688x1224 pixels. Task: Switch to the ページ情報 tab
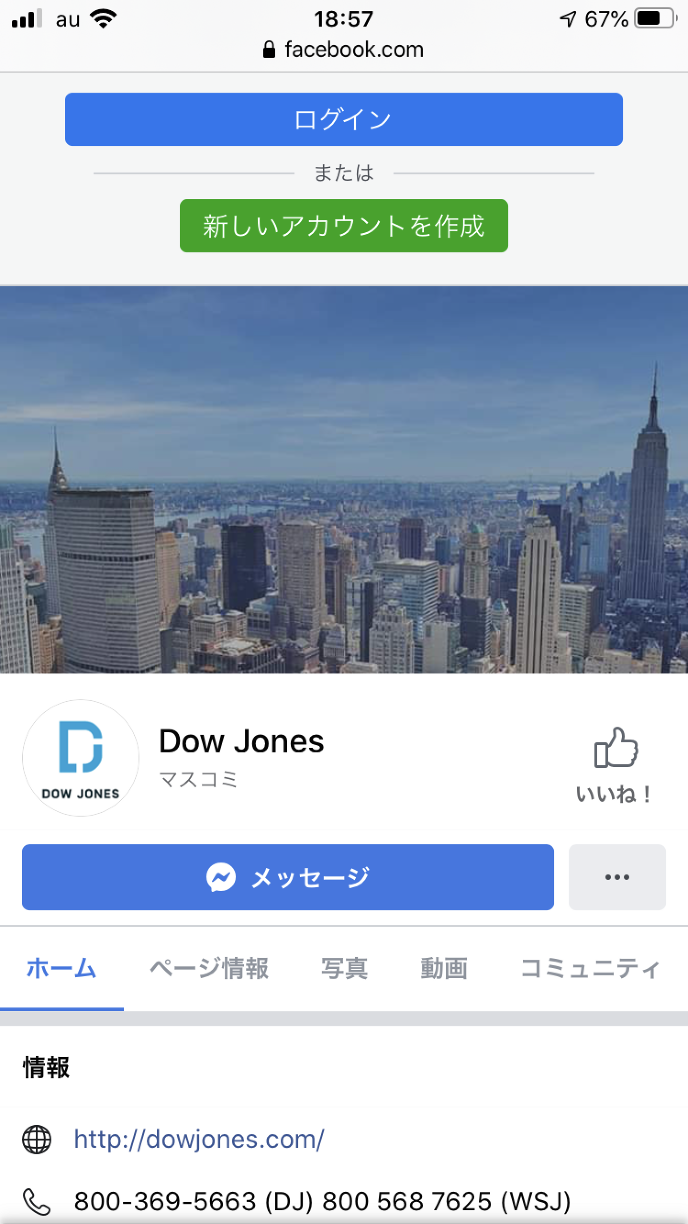209,968
